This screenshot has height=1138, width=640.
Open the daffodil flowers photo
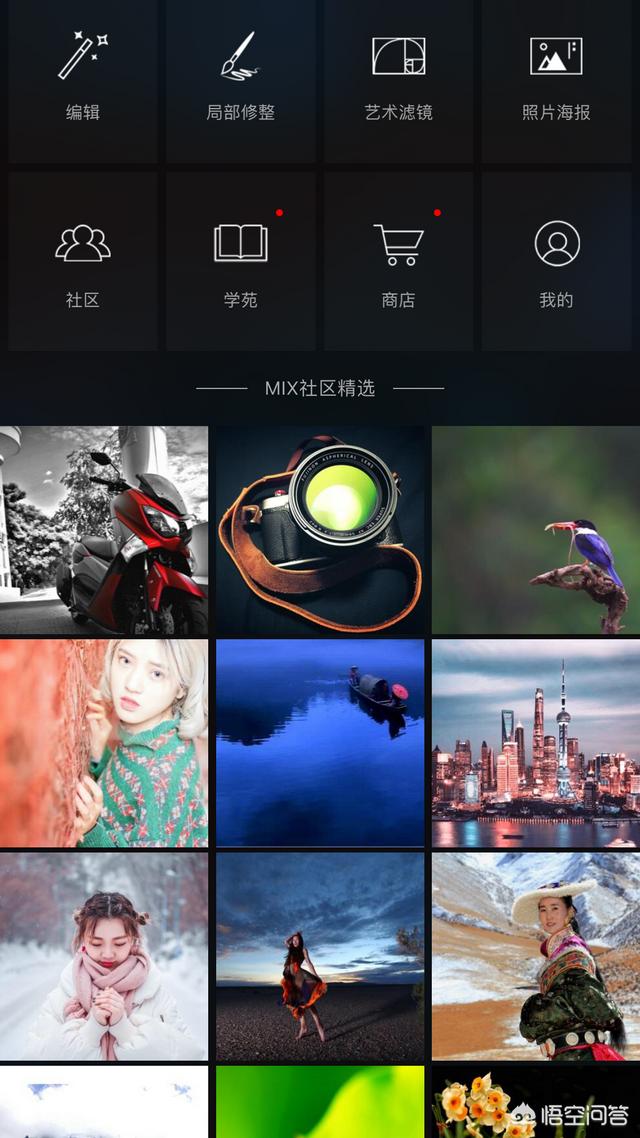[x=536, y=1102]
